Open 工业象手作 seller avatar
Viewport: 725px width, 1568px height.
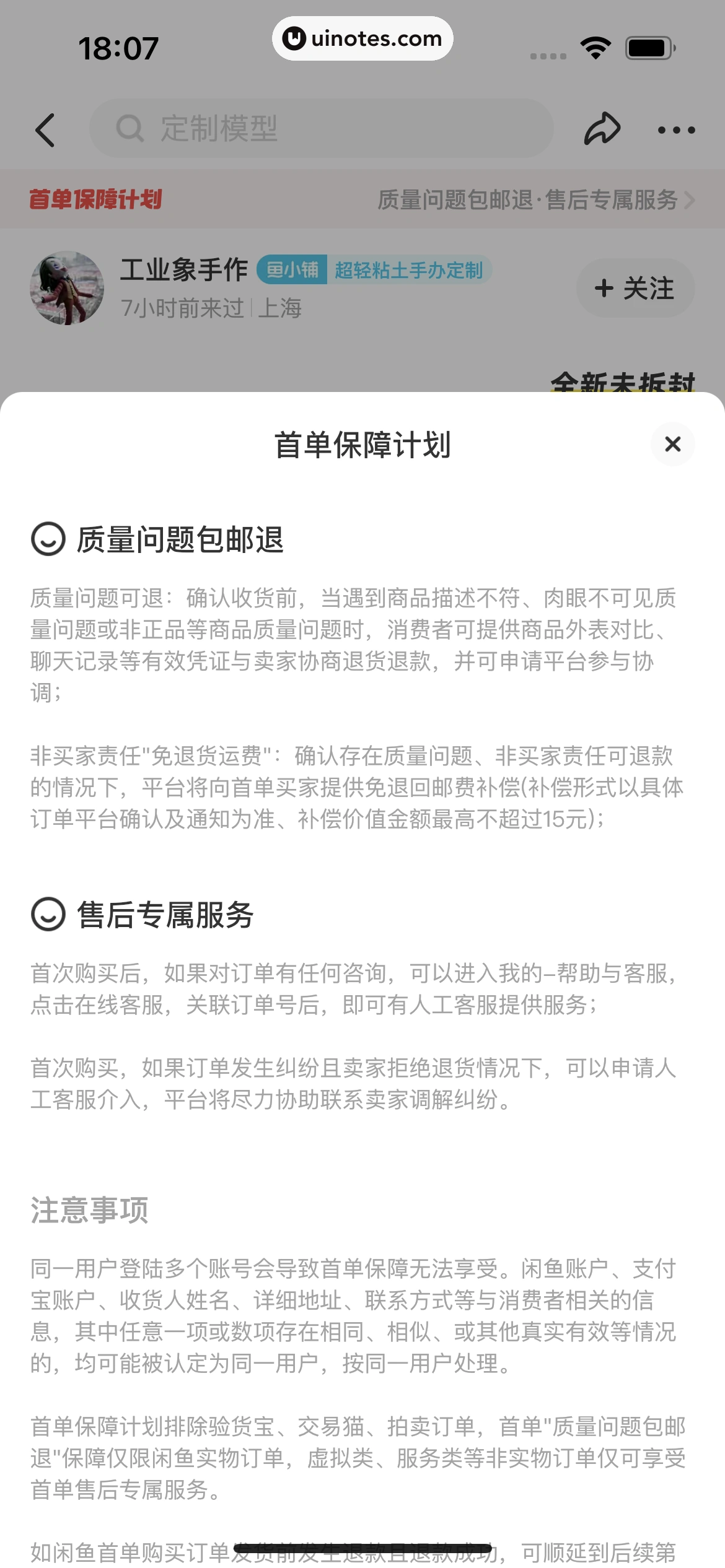(67, 288)
